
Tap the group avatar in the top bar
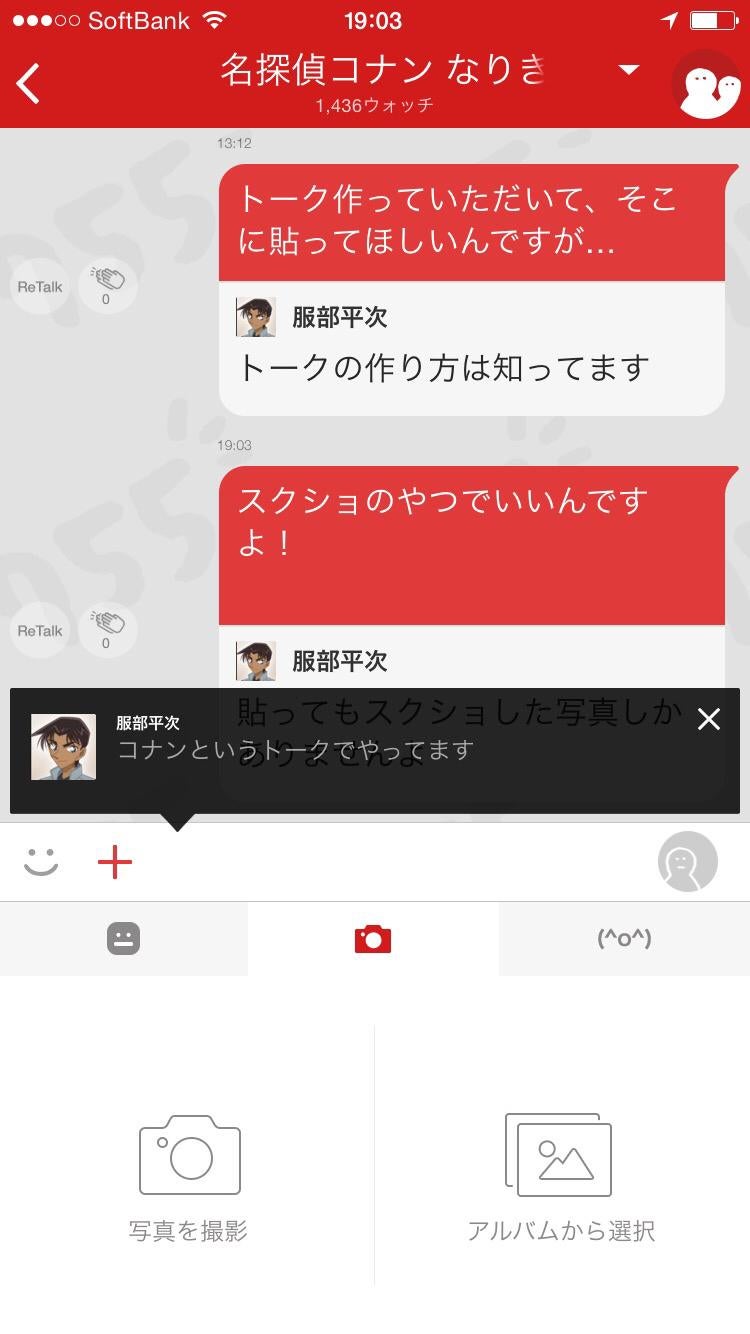coord(707,84)
